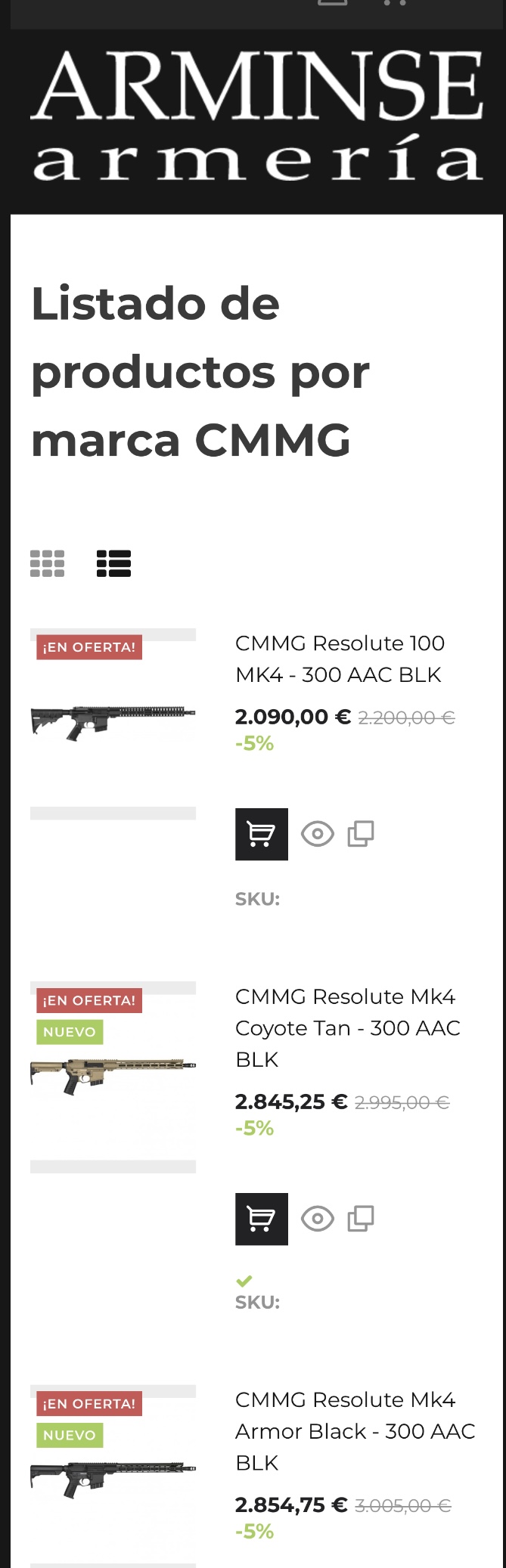Viewport: 506px width, 1568px height.
Task: Quick view CMMG Resolute 100 MK4
Action: pyautogui.click(x=318, y=834)
